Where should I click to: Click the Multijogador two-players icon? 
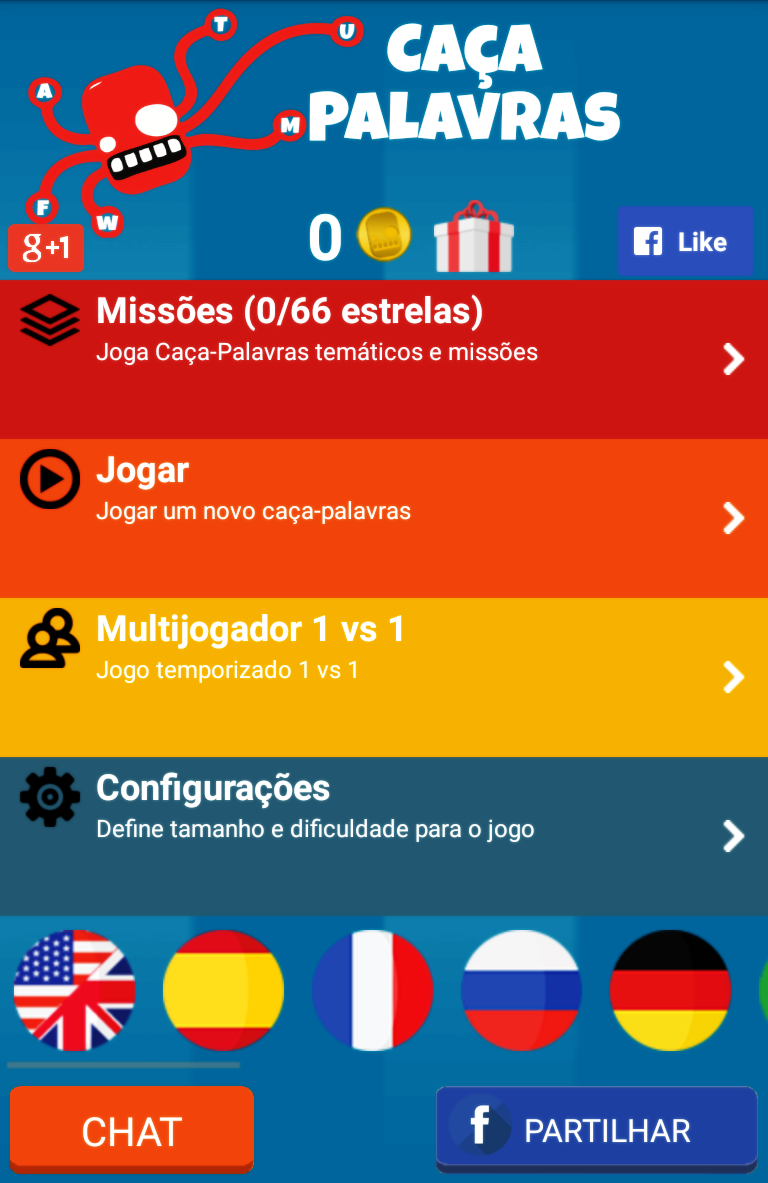(49, 637)
